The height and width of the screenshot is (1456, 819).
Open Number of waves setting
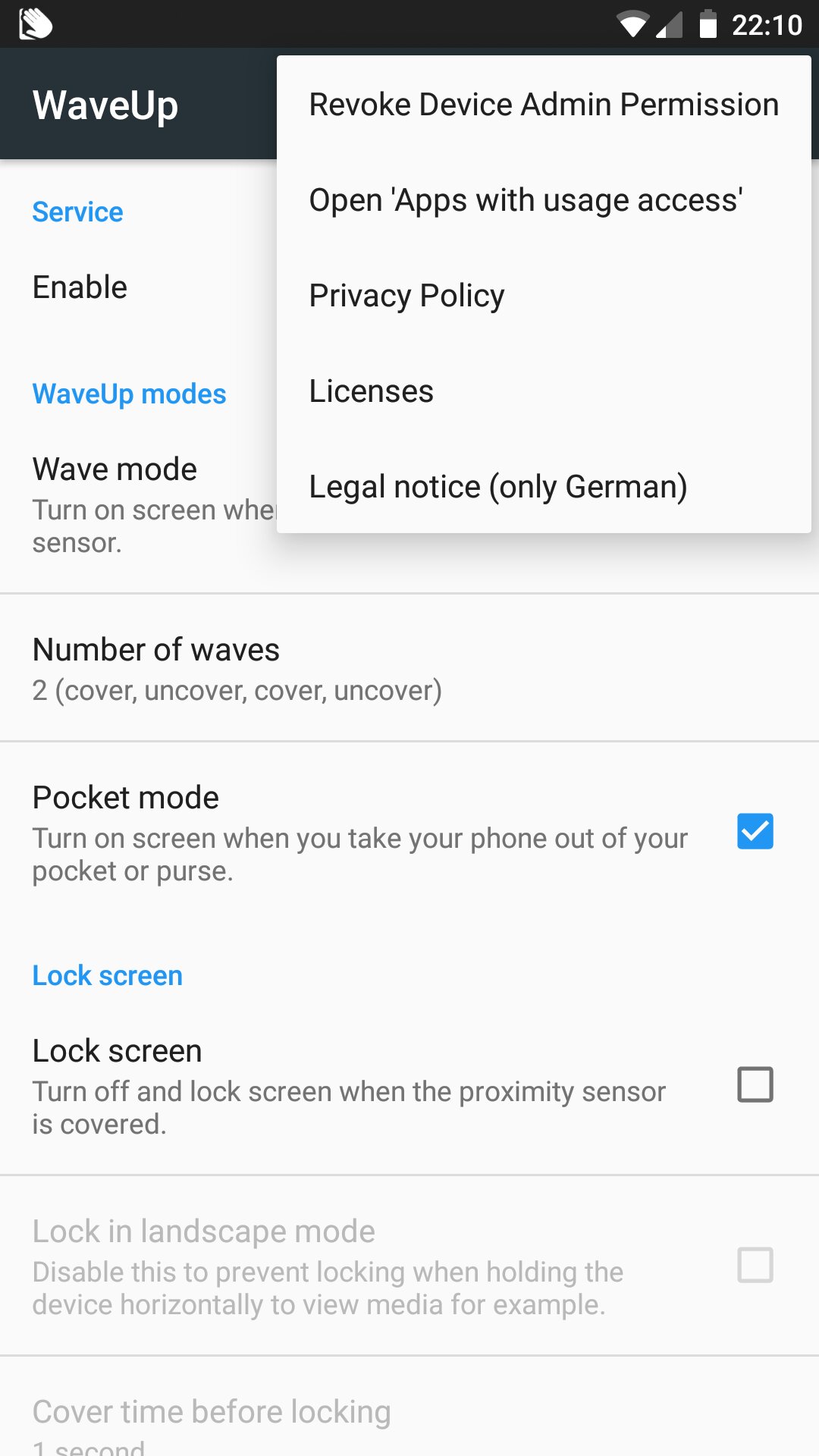click(409, 667)
